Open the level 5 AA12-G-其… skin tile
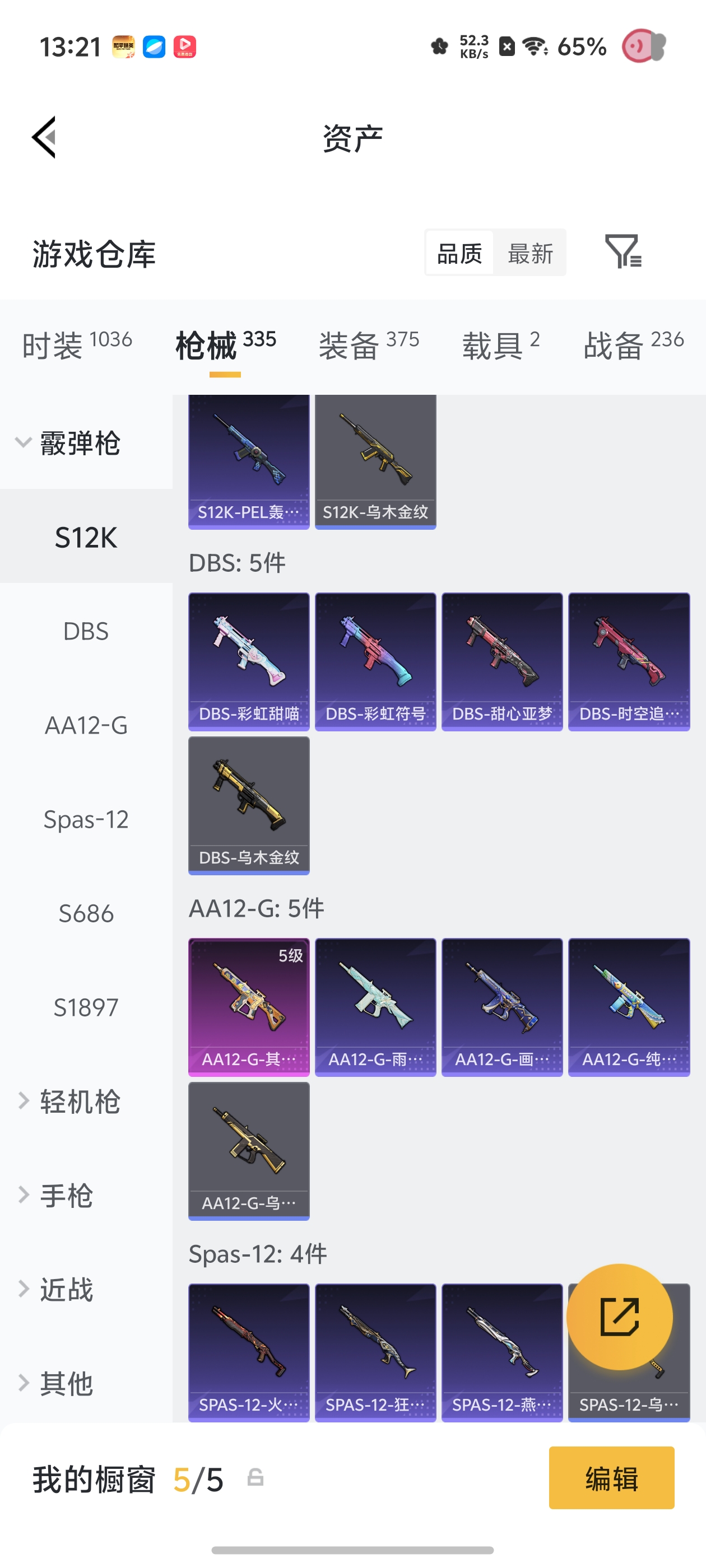 (249, 1007)
